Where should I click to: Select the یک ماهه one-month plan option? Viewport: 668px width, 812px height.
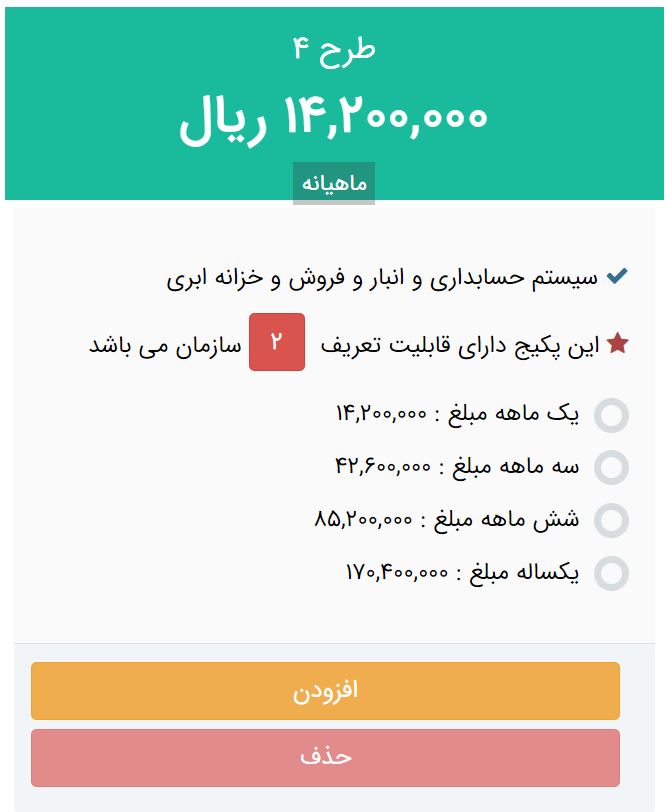pos(611,415)
